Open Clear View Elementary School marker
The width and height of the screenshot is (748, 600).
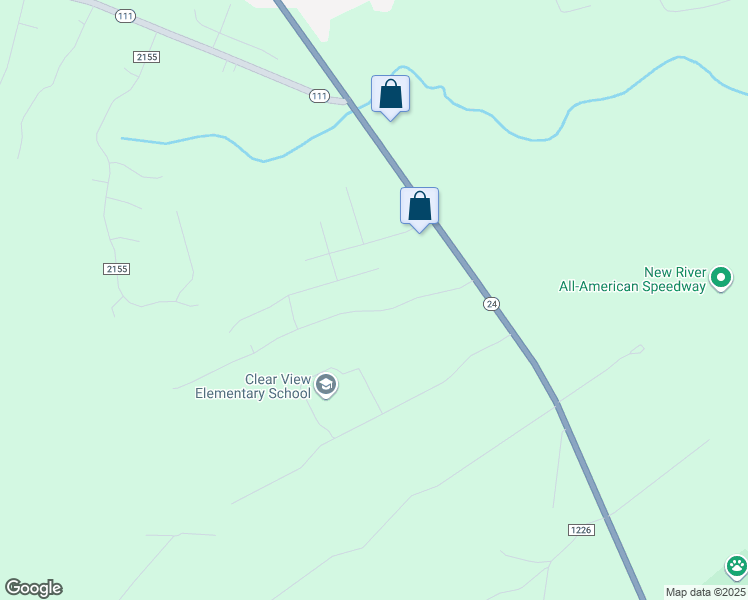click(x=326, y=385)
